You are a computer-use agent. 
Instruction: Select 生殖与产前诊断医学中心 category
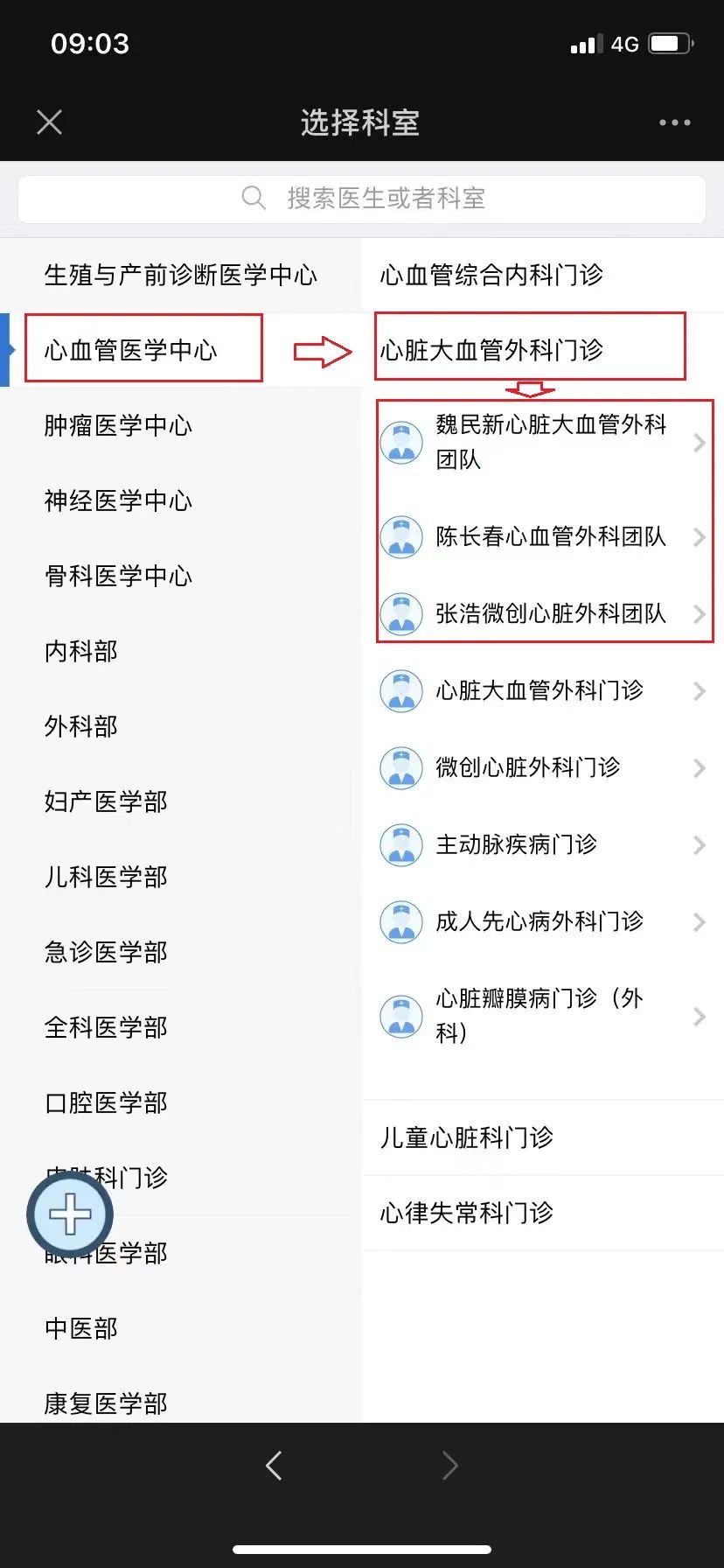point(181,275)
